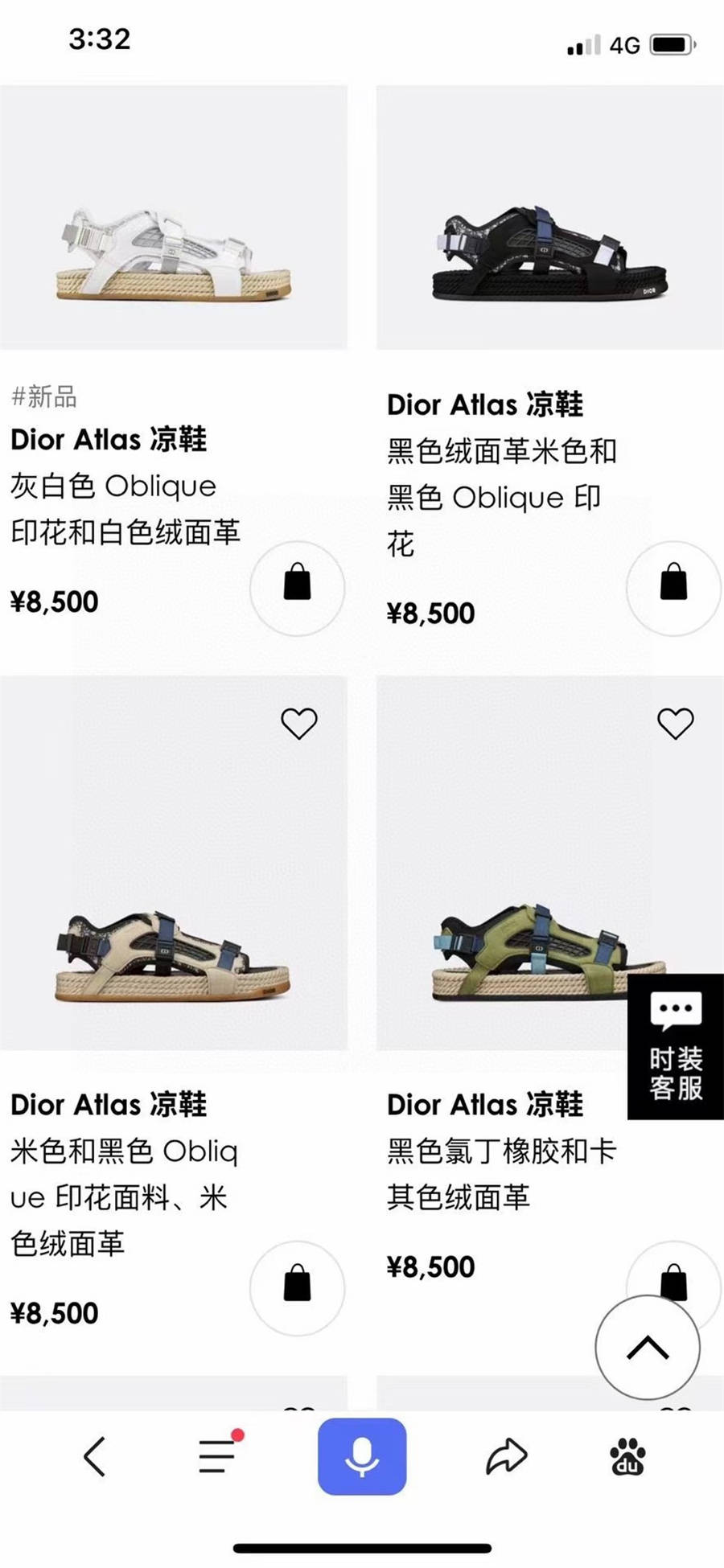
Task: Share this page
Action: point(506,1456)
